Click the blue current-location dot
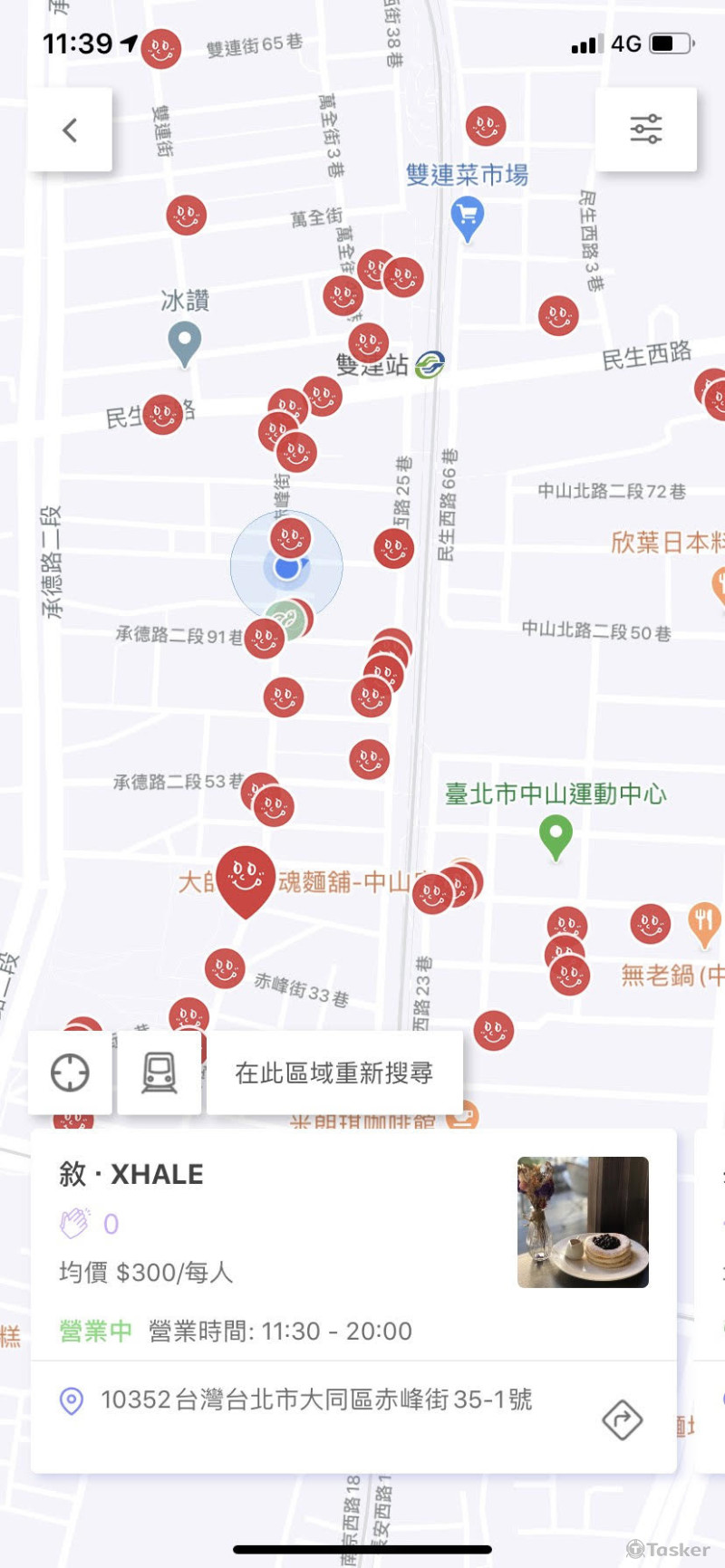 287,569
